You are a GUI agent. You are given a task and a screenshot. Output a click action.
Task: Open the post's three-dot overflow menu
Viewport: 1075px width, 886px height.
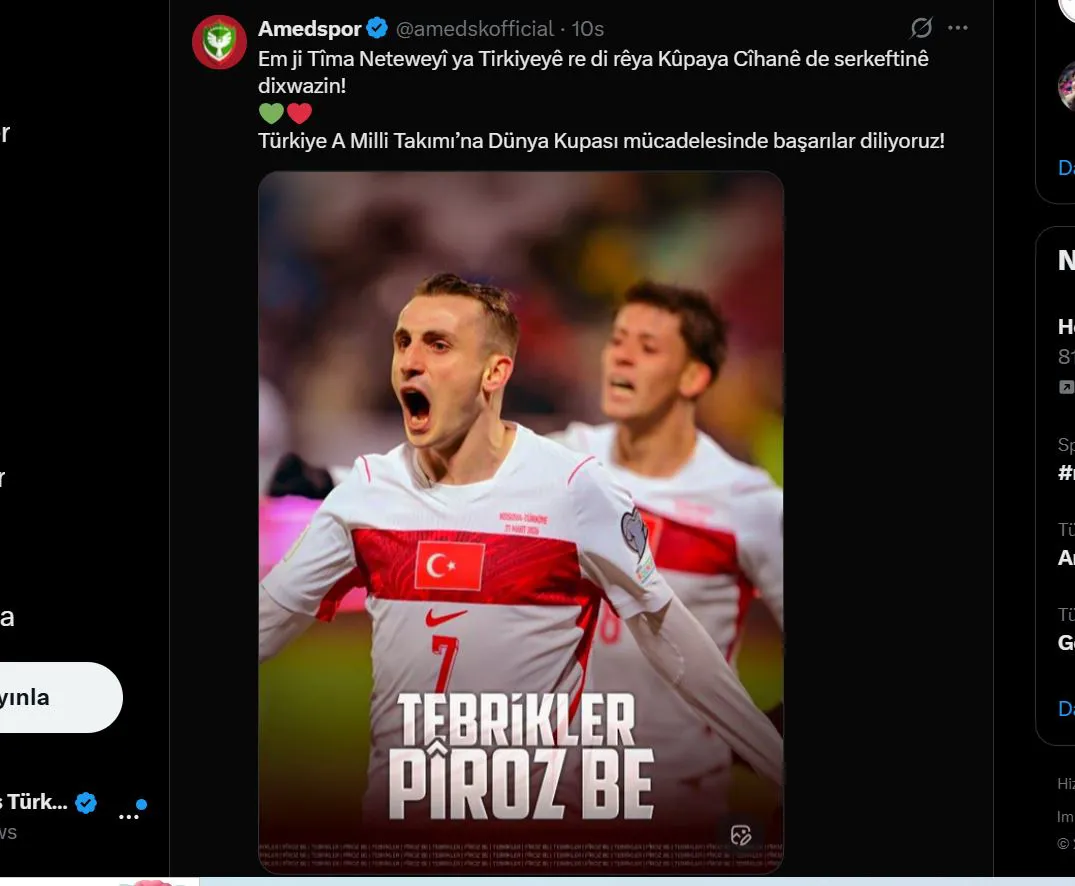click(x=958, y=28)
